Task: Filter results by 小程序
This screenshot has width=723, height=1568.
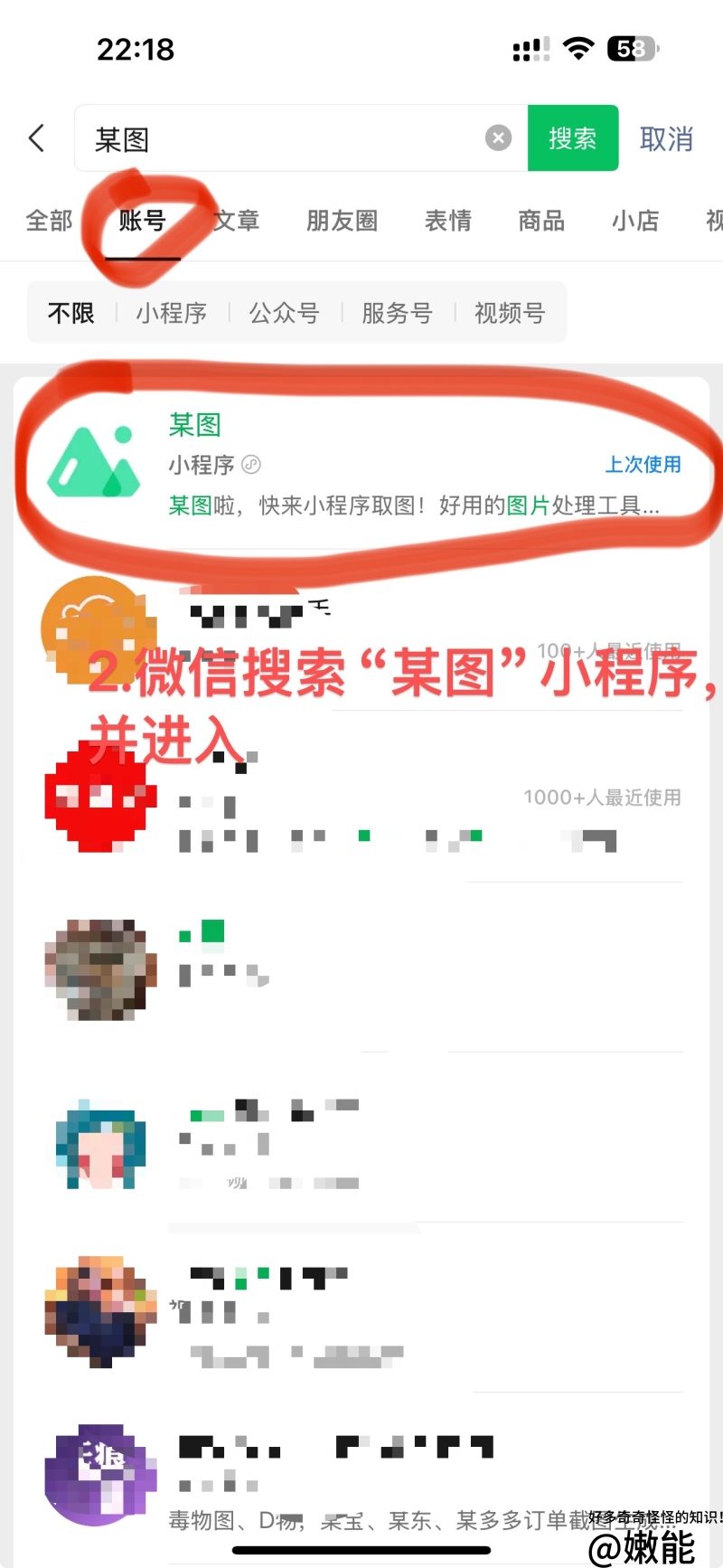Action: pyautogui.click(x=172, y=313)
